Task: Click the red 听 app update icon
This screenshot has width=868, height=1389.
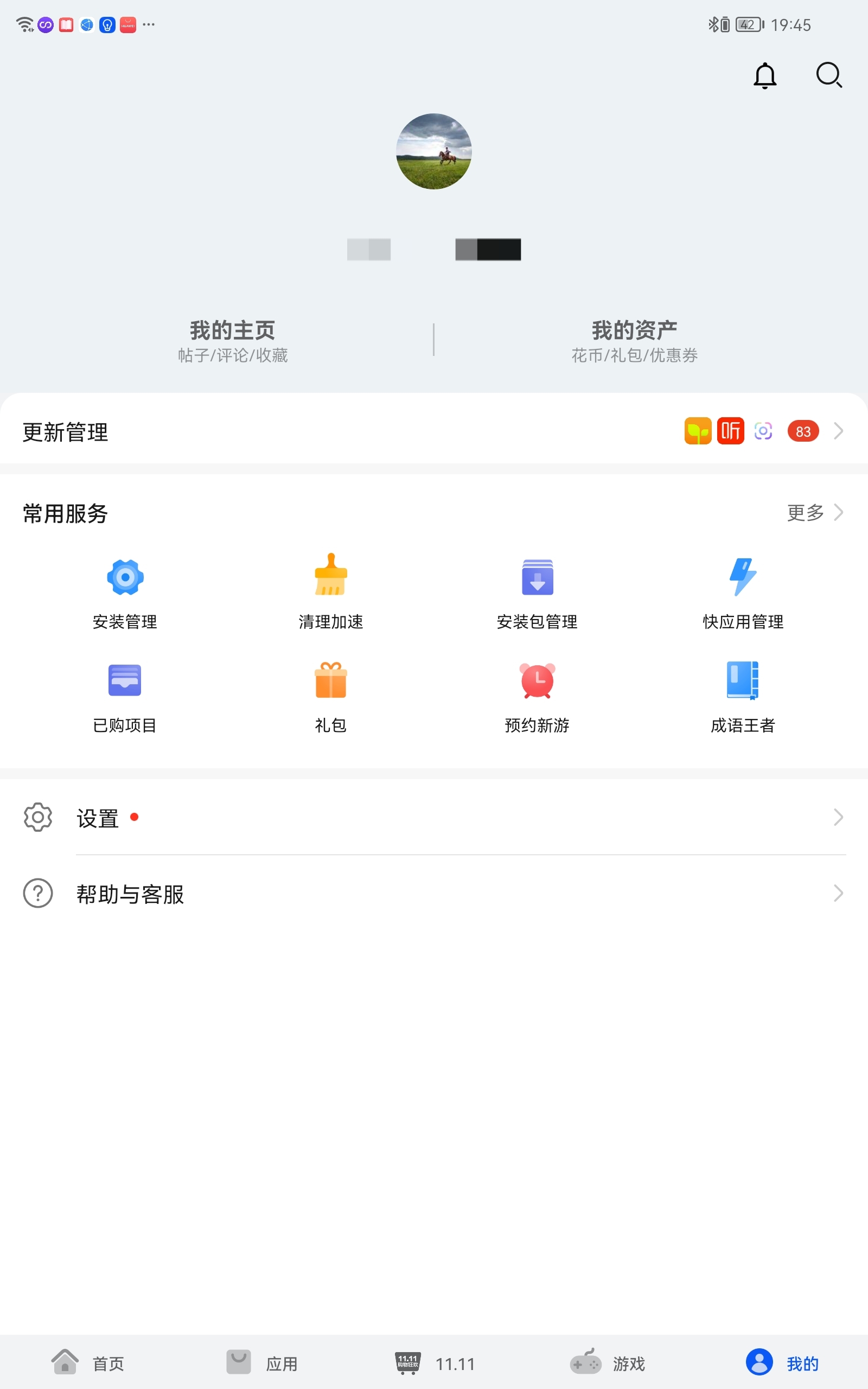Action: (x=730, y=431)
